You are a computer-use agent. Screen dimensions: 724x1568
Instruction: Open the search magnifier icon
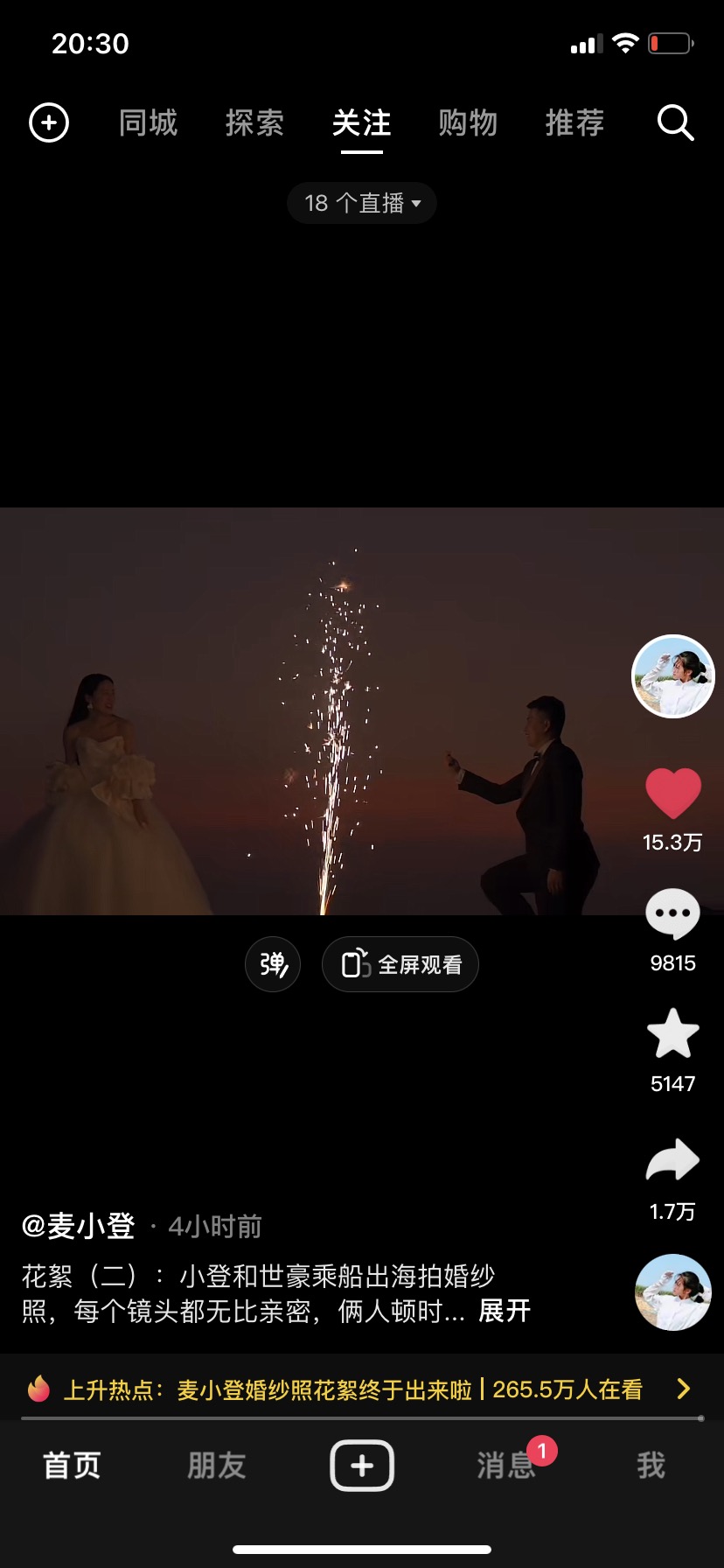coord(675,122)
